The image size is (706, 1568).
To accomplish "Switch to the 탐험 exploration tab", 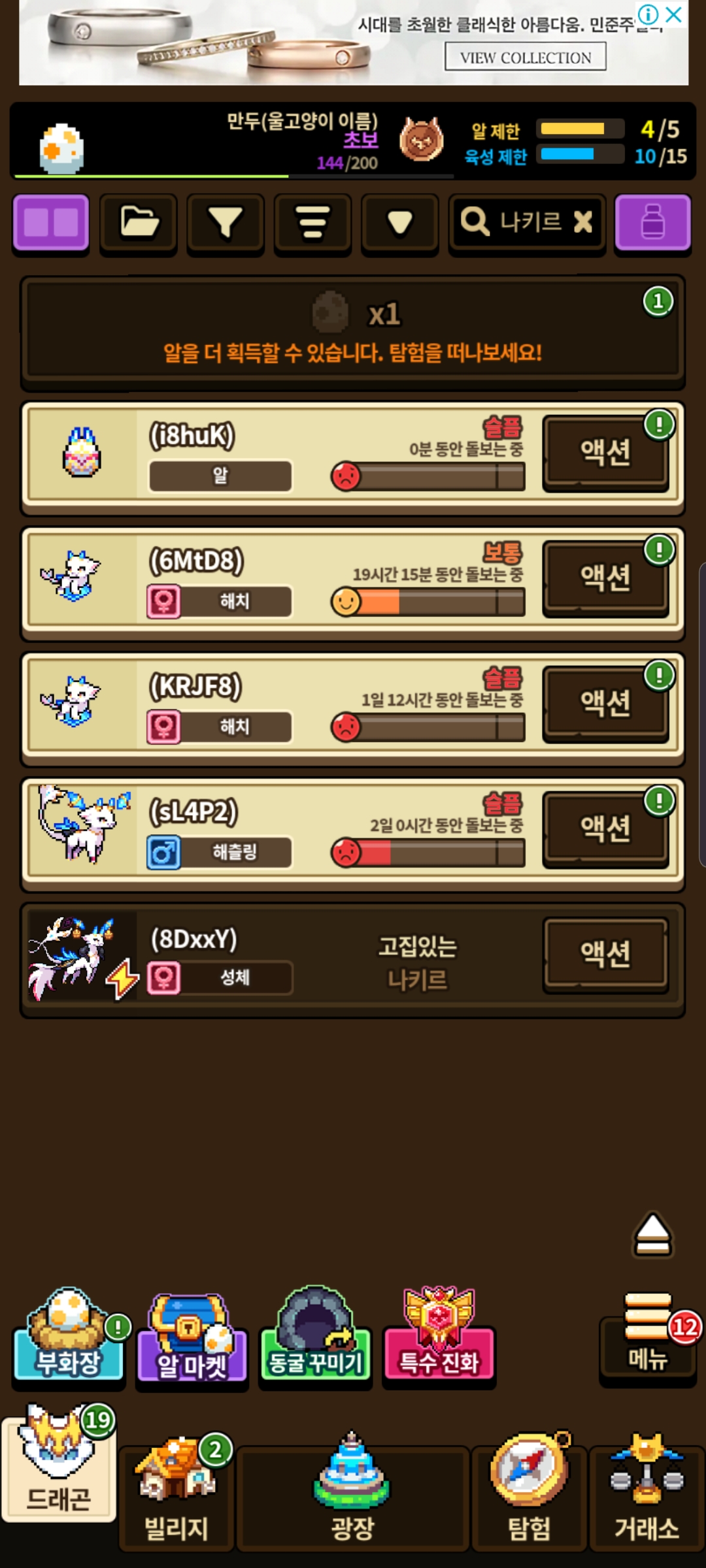I will [529, 1496].
